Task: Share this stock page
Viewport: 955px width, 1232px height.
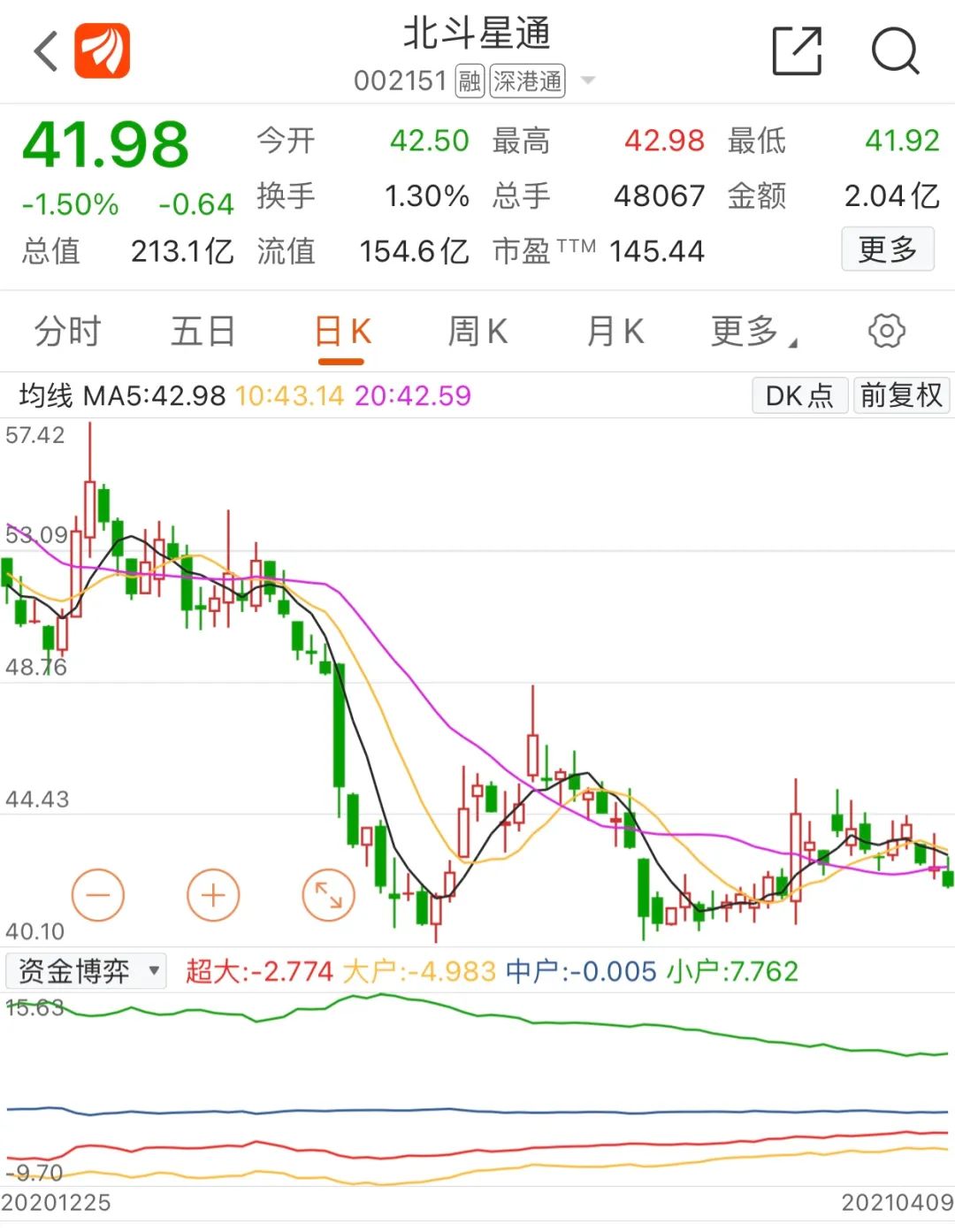Action: [797, 50]
